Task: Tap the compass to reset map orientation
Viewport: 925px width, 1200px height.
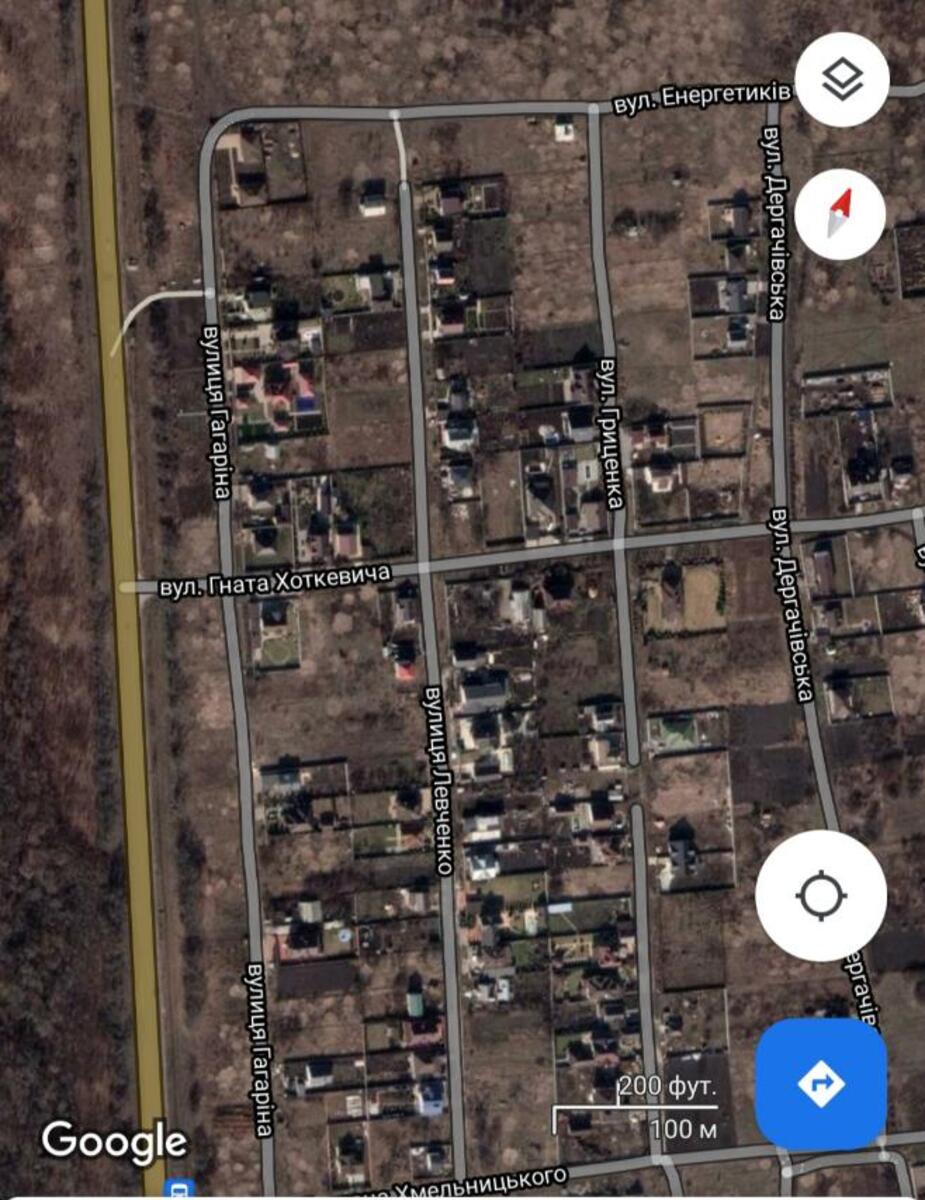Action: (x=840, y=214)
